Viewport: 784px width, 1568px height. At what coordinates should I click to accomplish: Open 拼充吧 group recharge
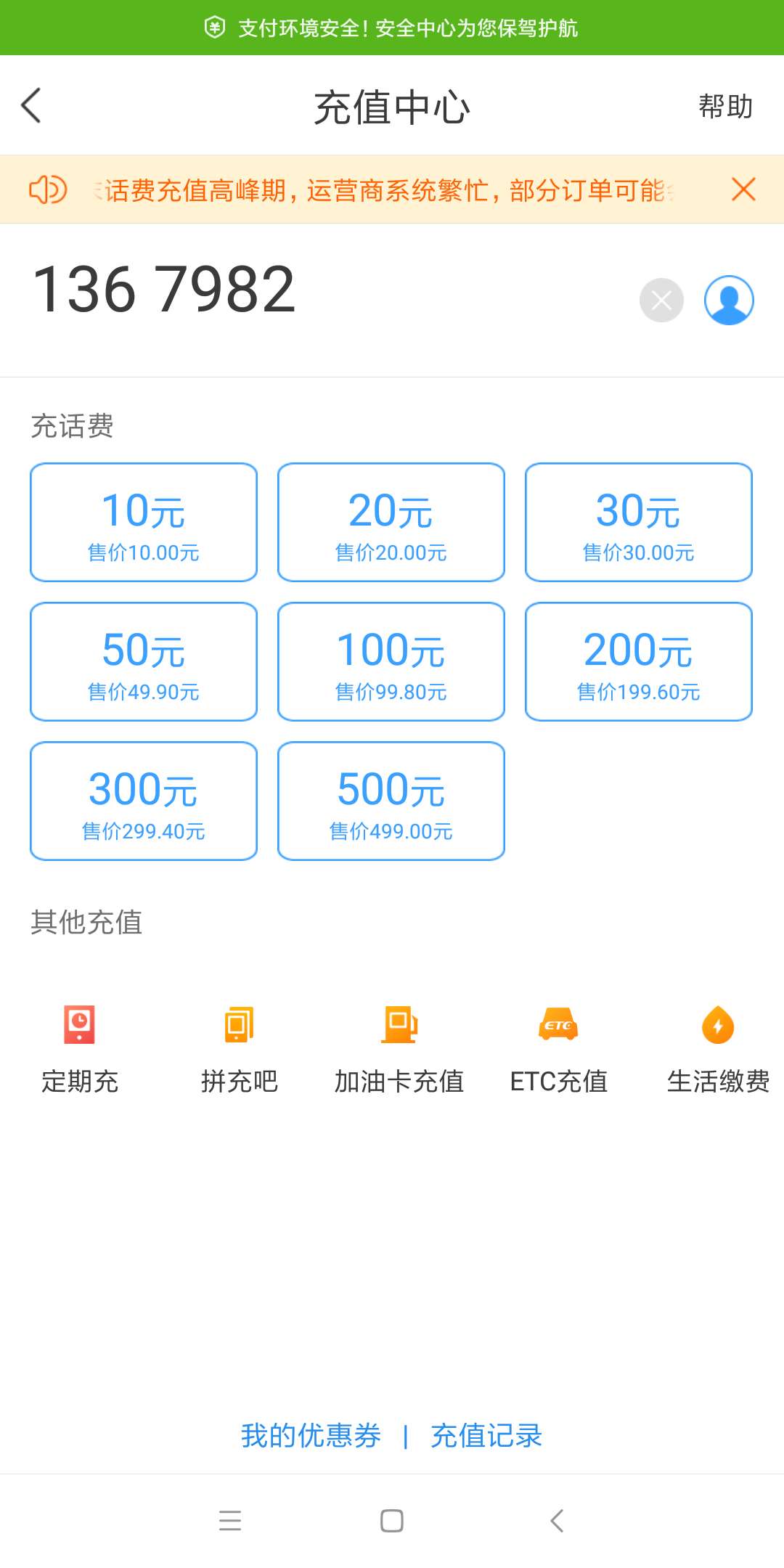pos(240,1049)
